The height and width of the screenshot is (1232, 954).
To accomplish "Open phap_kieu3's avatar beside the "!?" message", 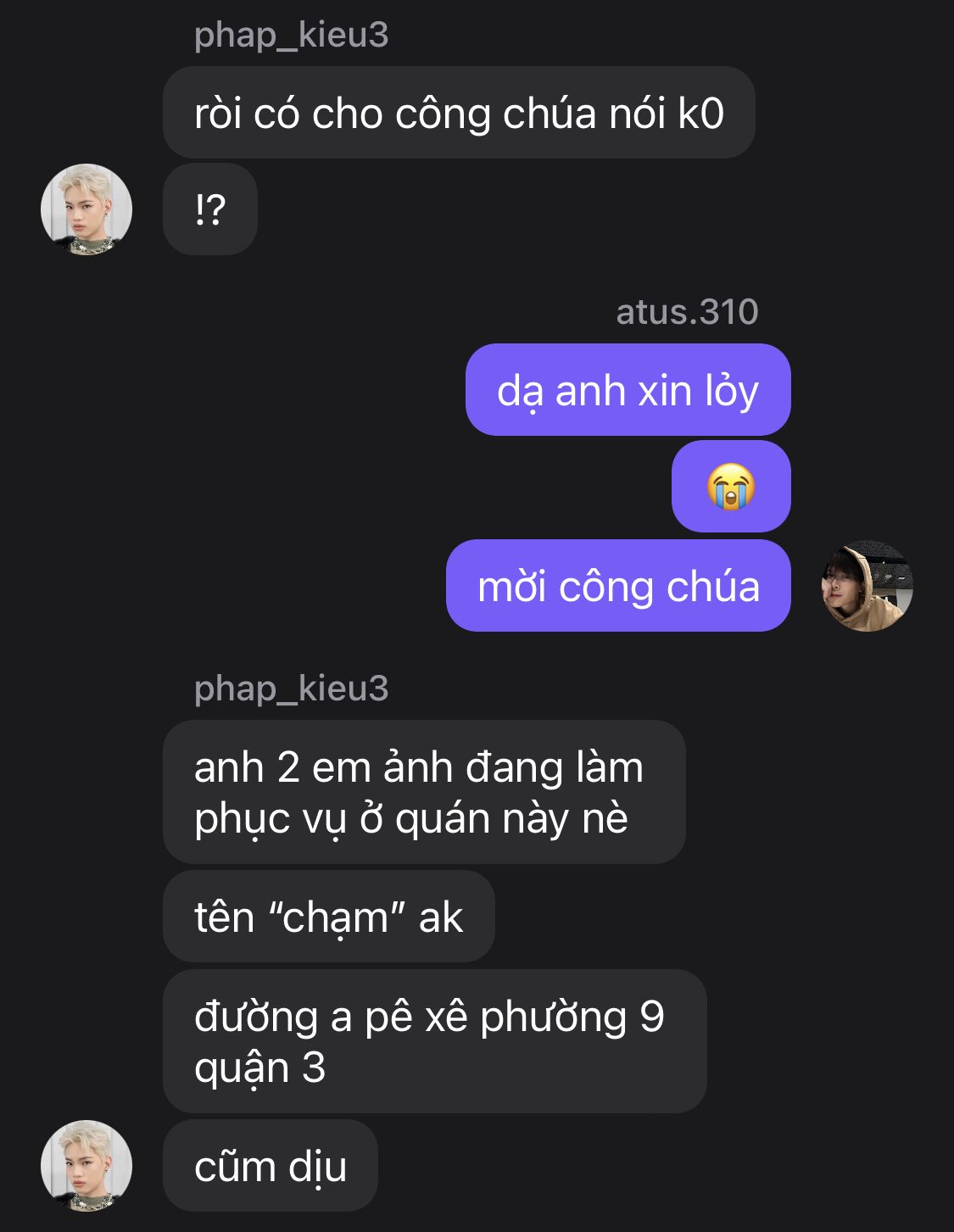I will [x=86, y=209].
